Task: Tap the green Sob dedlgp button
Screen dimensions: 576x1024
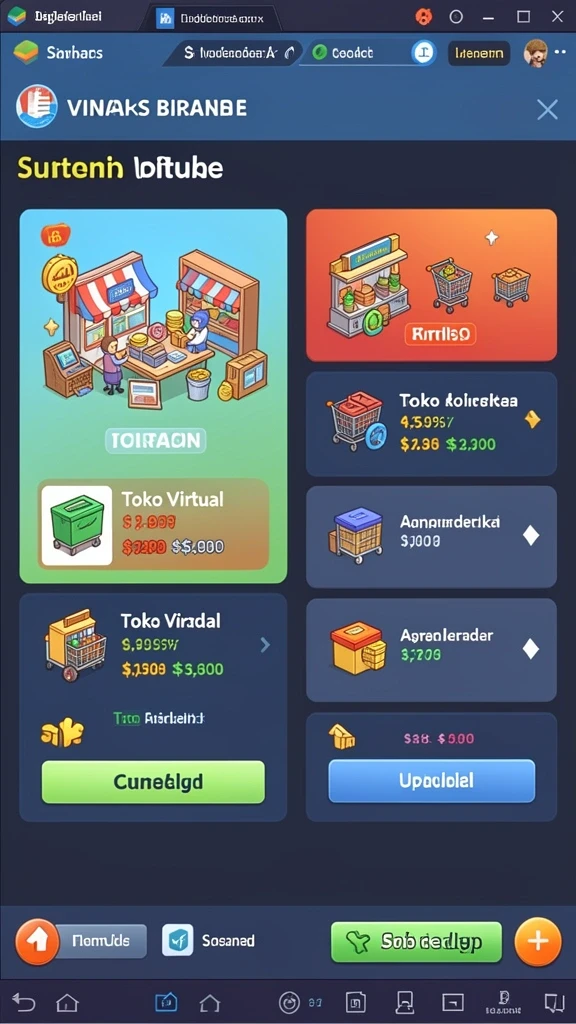Action: click(416, 942)
